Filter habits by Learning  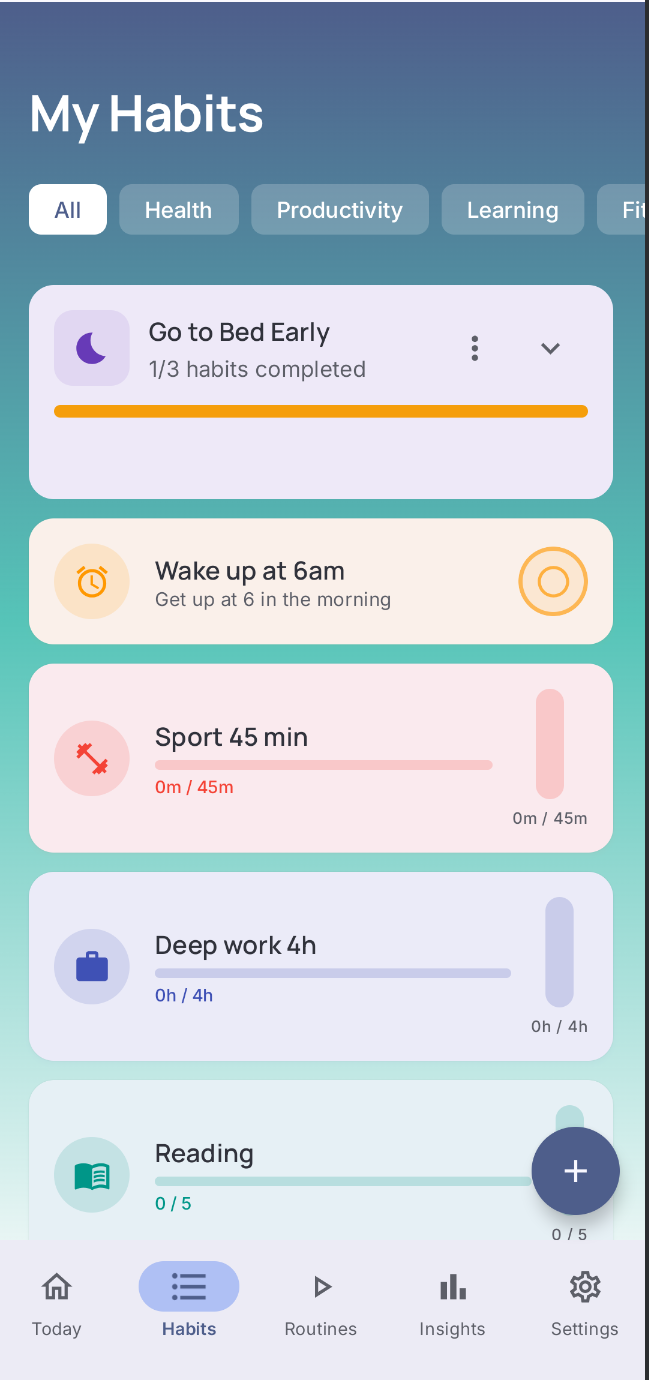pyautogui.click(x=512, y=210)
